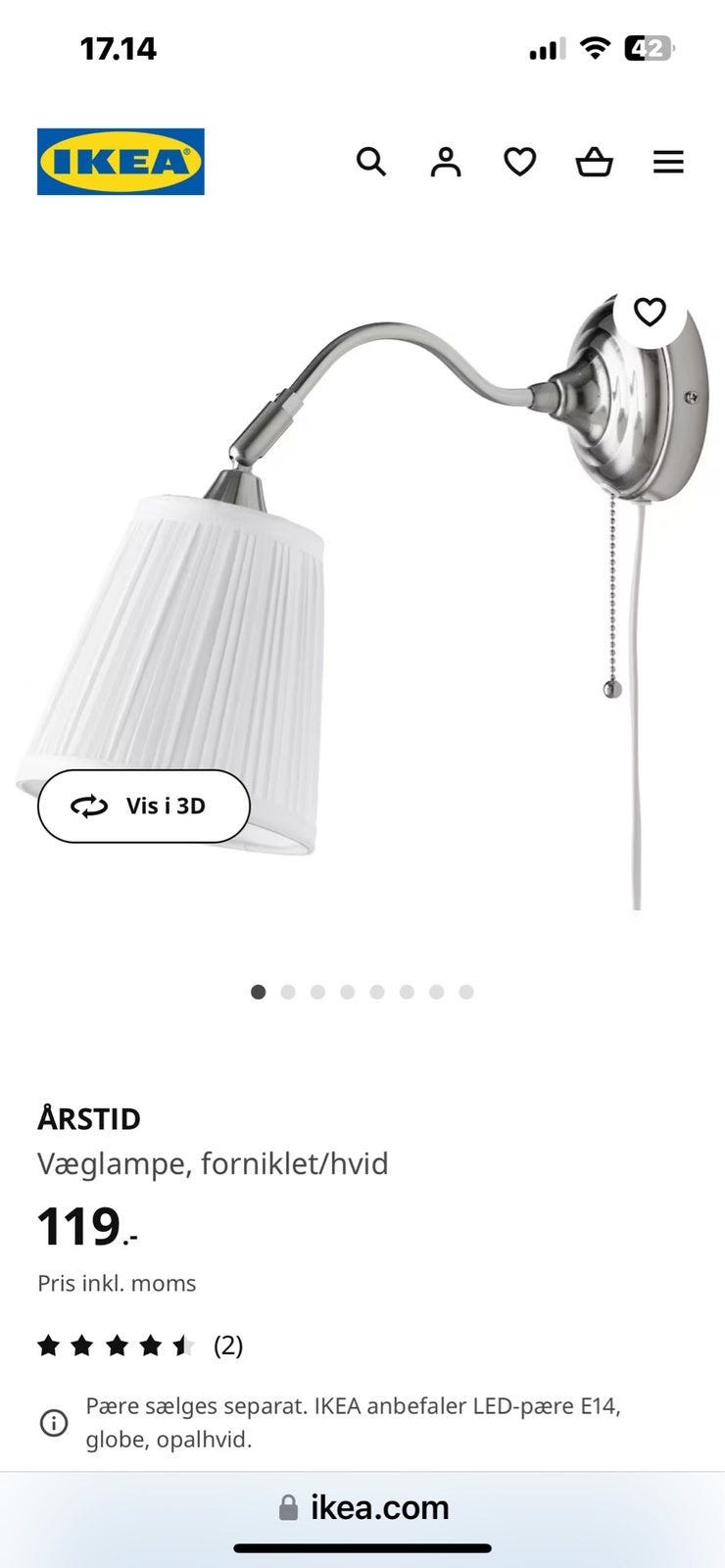Open the favourites heart in the header

[x=519, y=162]
